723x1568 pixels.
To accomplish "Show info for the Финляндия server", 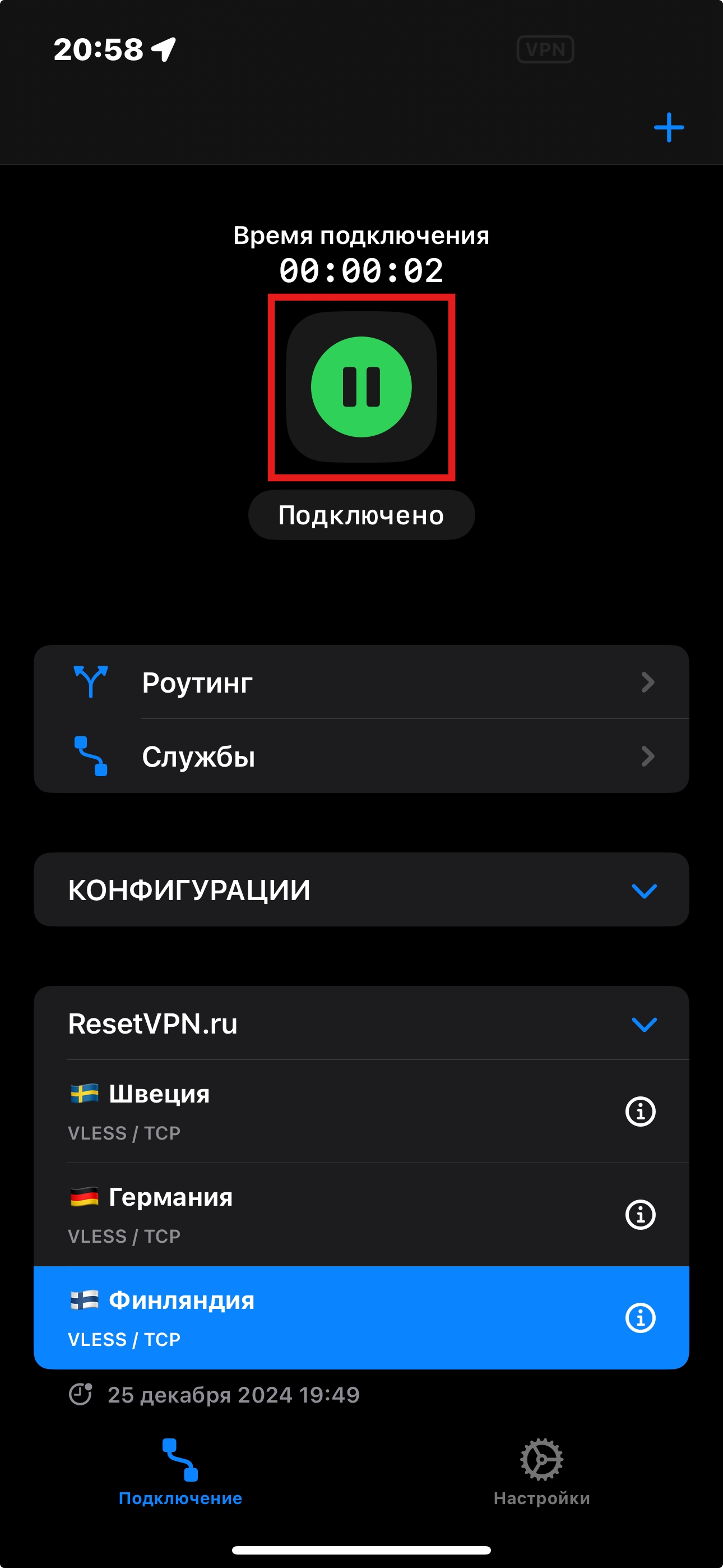I will coord(640,1318).
